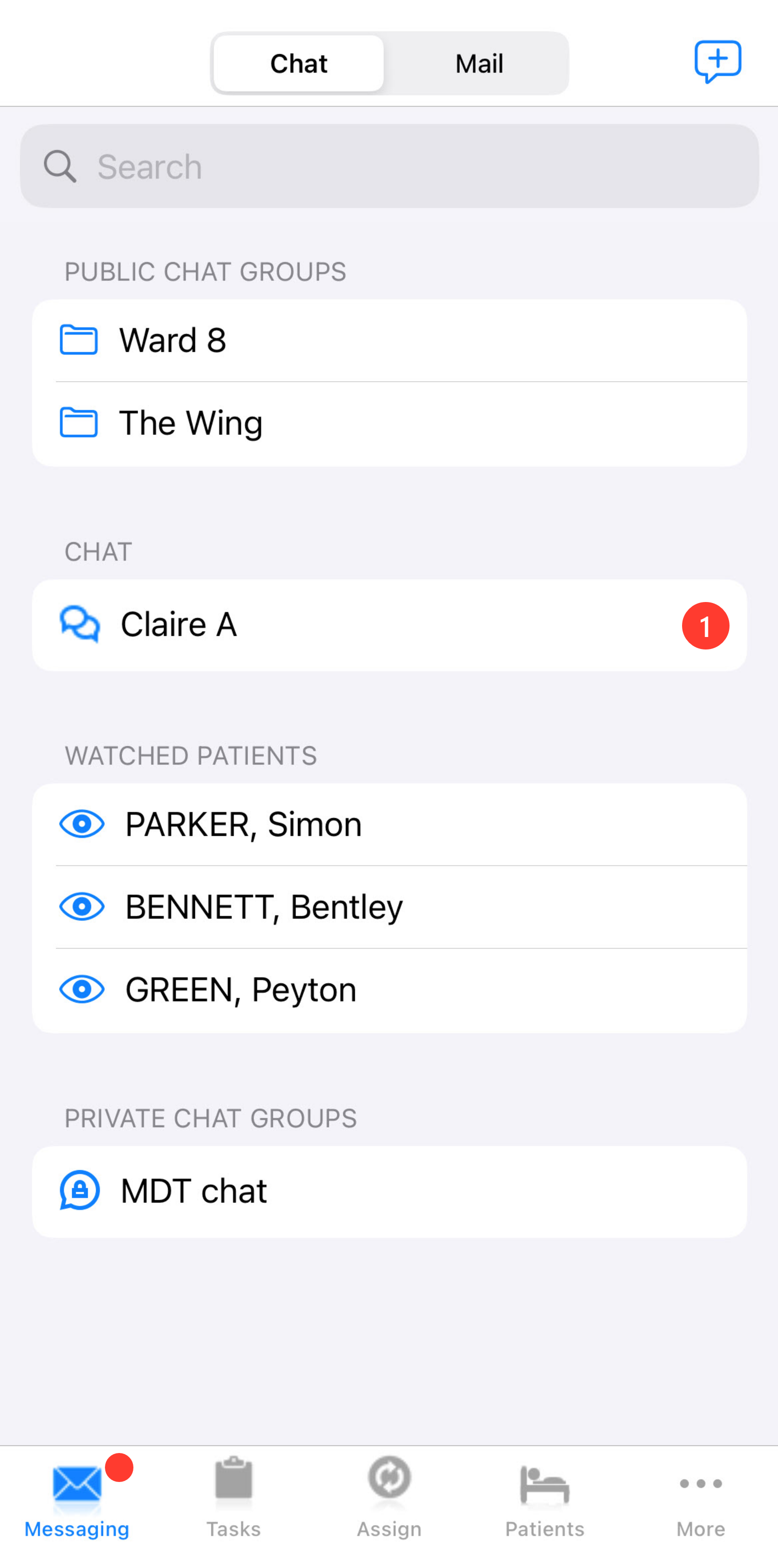Open The Wing chat group
778x1568 pixels.
[x=389, y=423]
